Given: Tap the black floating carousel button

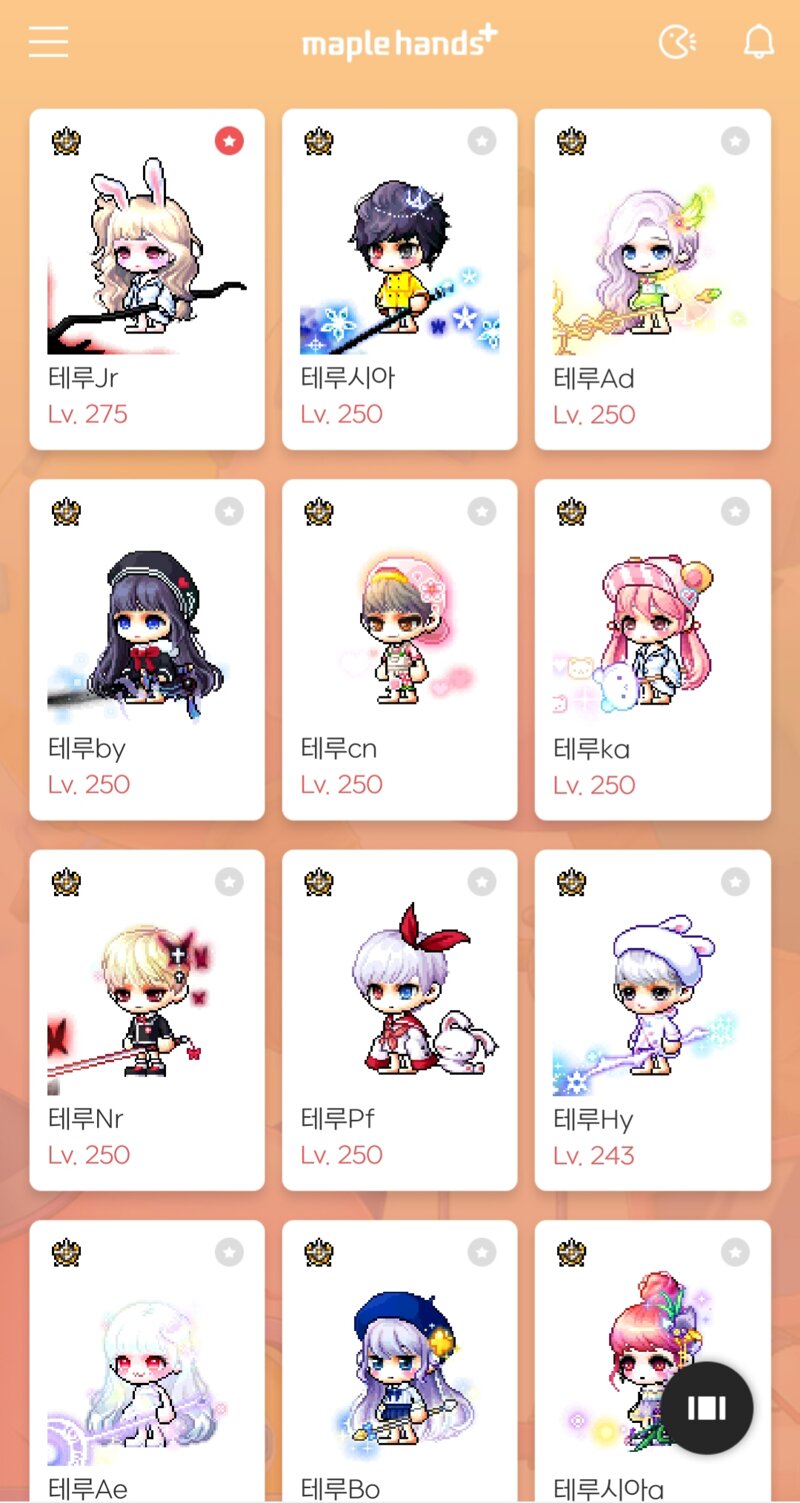Looking at the screenshot, I should pos(706,1407).
